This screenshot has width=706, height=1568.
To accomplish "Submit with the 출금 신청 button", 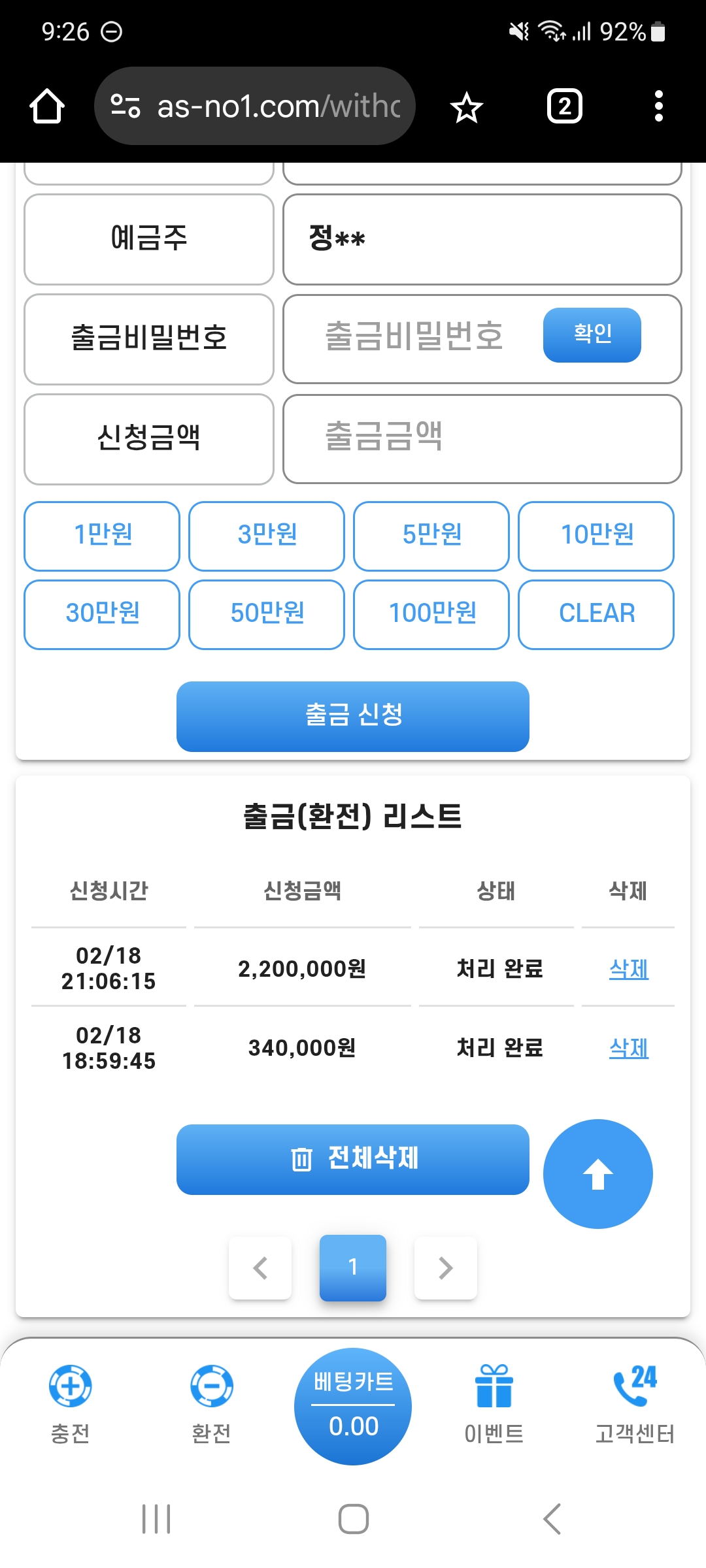I will tap(353, 716).
